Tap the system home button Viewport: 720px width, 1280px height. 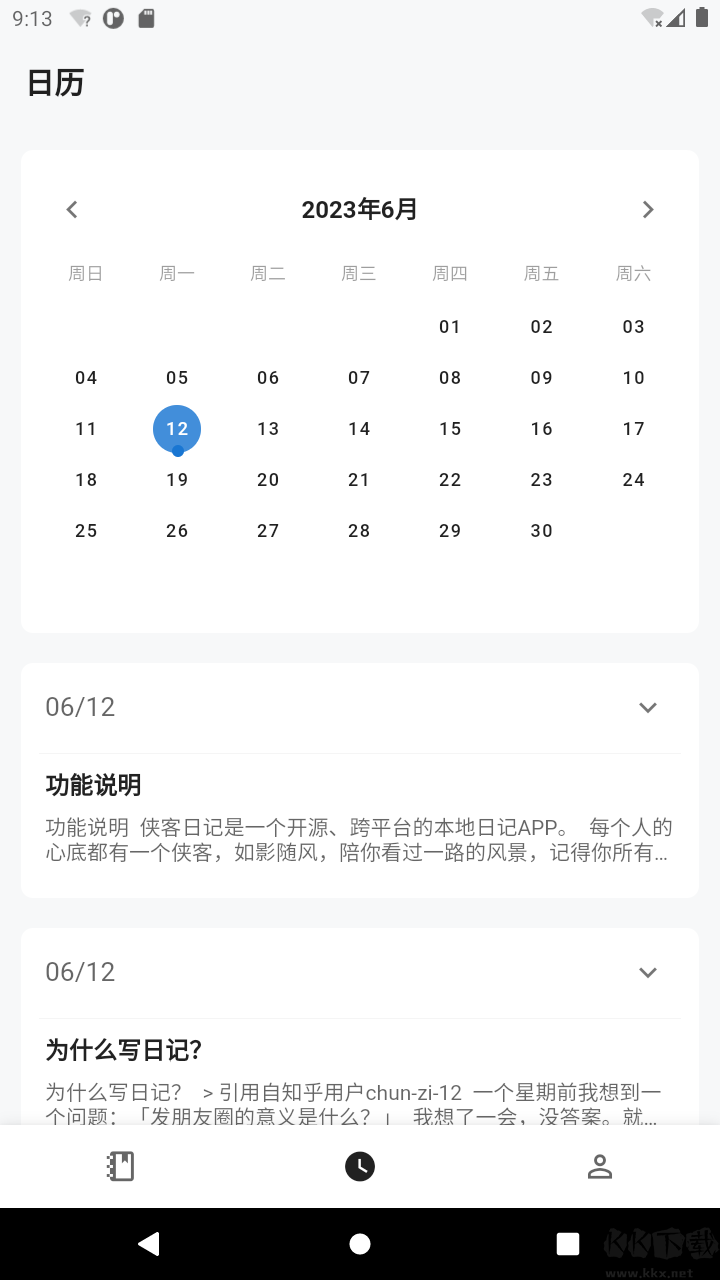tap(360, 1244)
